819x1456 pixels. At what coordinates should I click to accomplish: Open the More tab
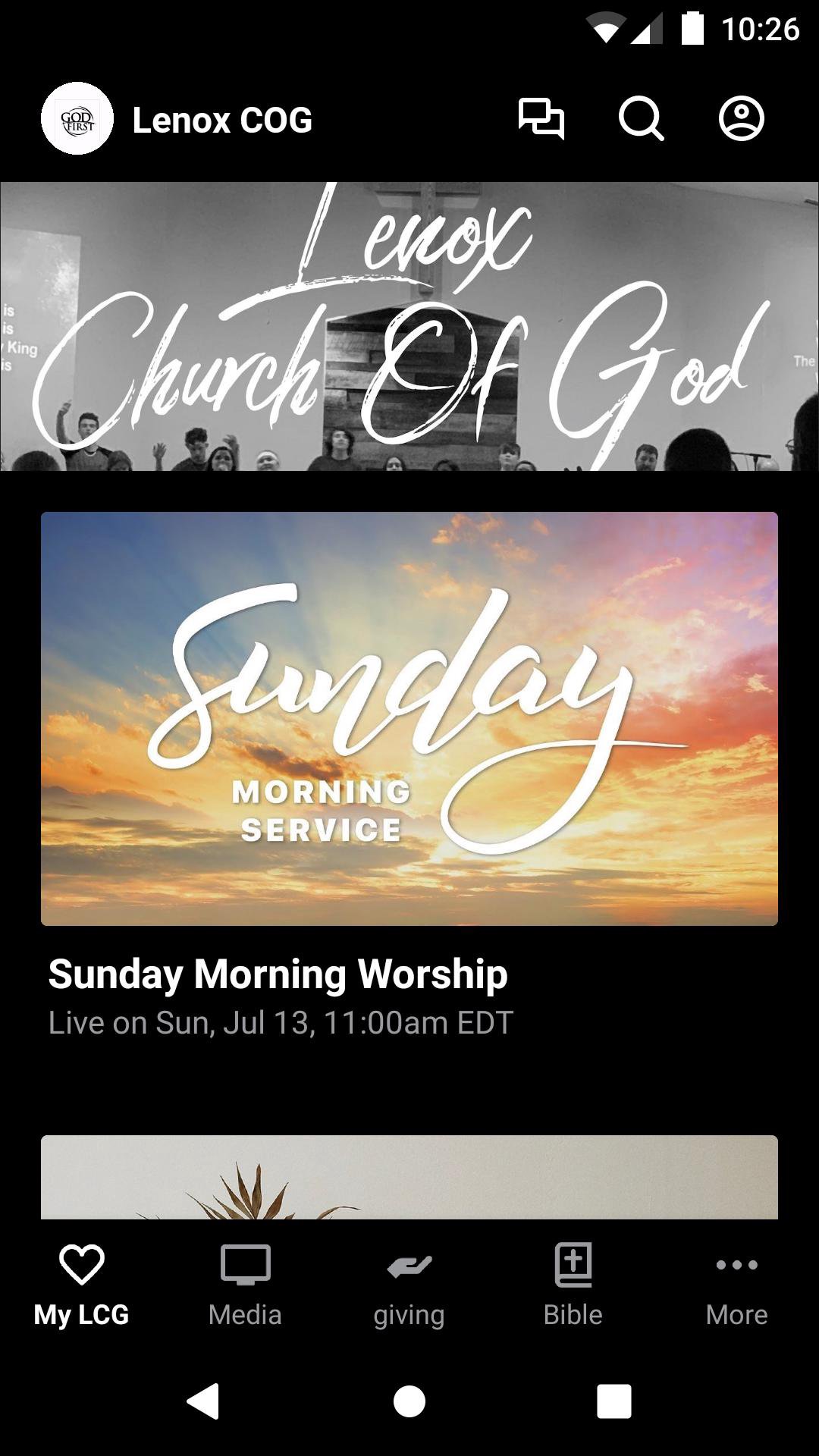coord(736,1285)
